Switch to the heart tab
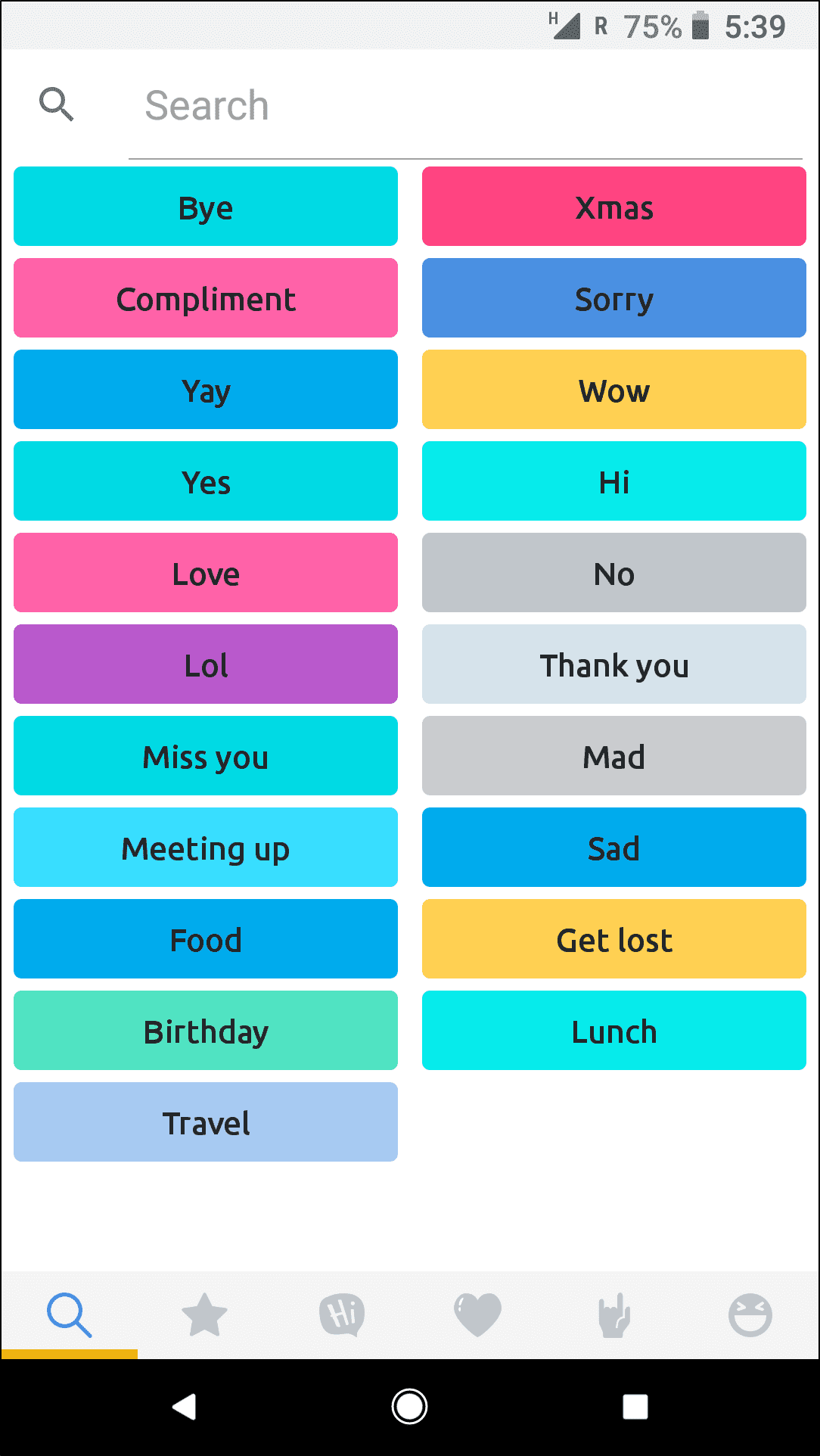Image resolution: width=820 pixels, height=1456 pixels. pyautogui.click(x=477, y=1315)
